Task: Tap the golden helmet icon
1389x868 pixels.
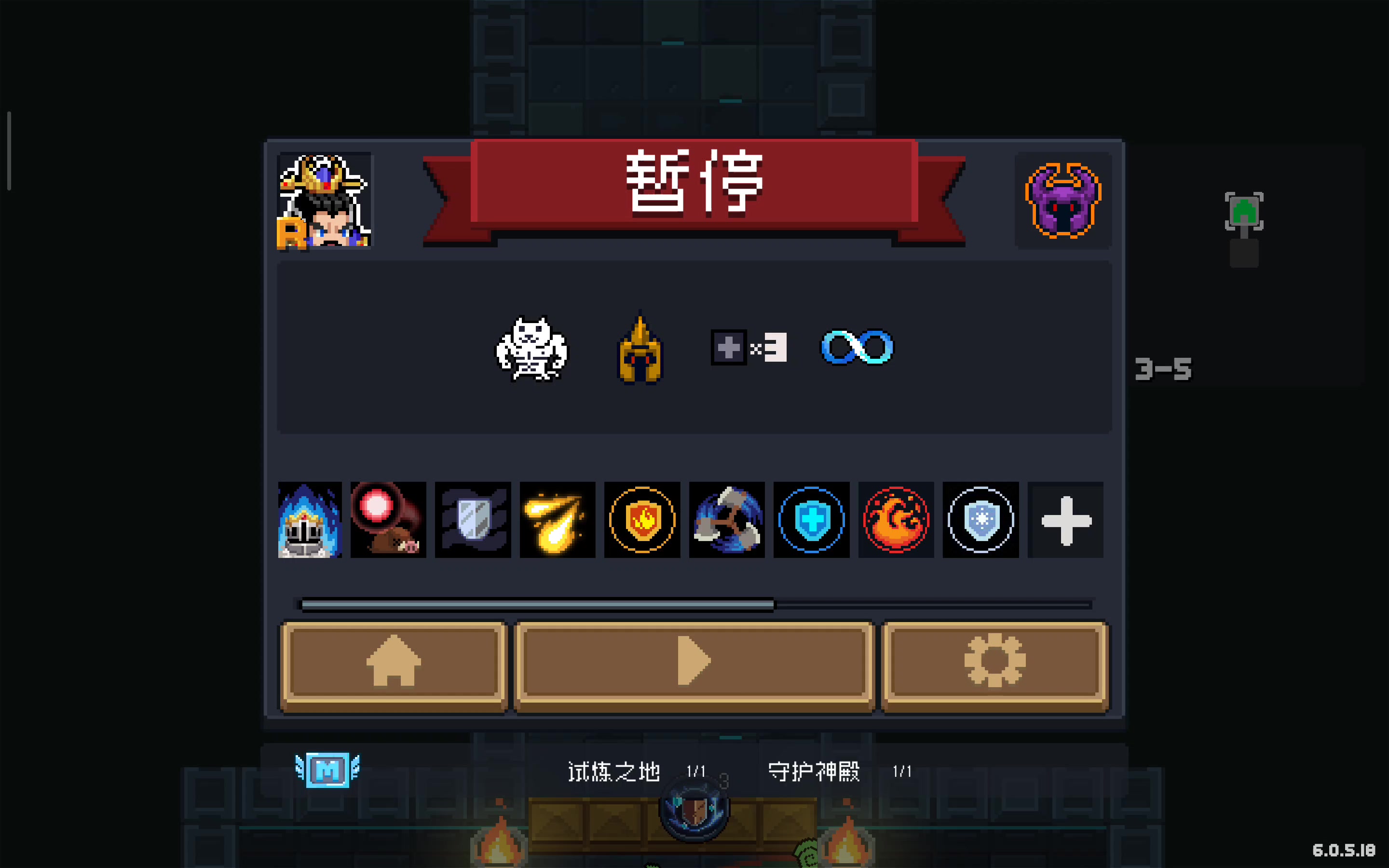Action: coord(640,349)
